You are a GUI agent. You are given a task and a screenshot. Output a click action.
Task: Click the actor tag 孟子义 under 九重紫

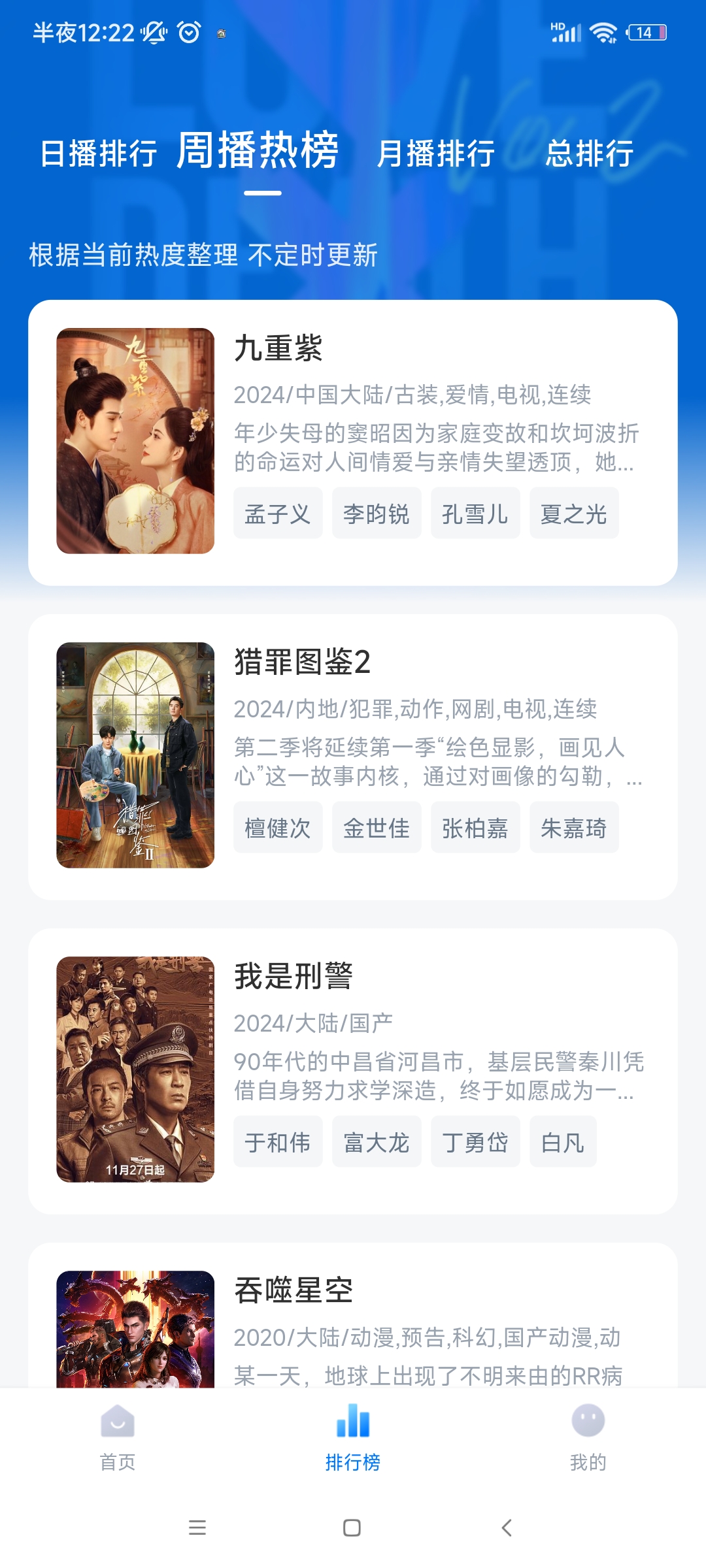[277, 514]
